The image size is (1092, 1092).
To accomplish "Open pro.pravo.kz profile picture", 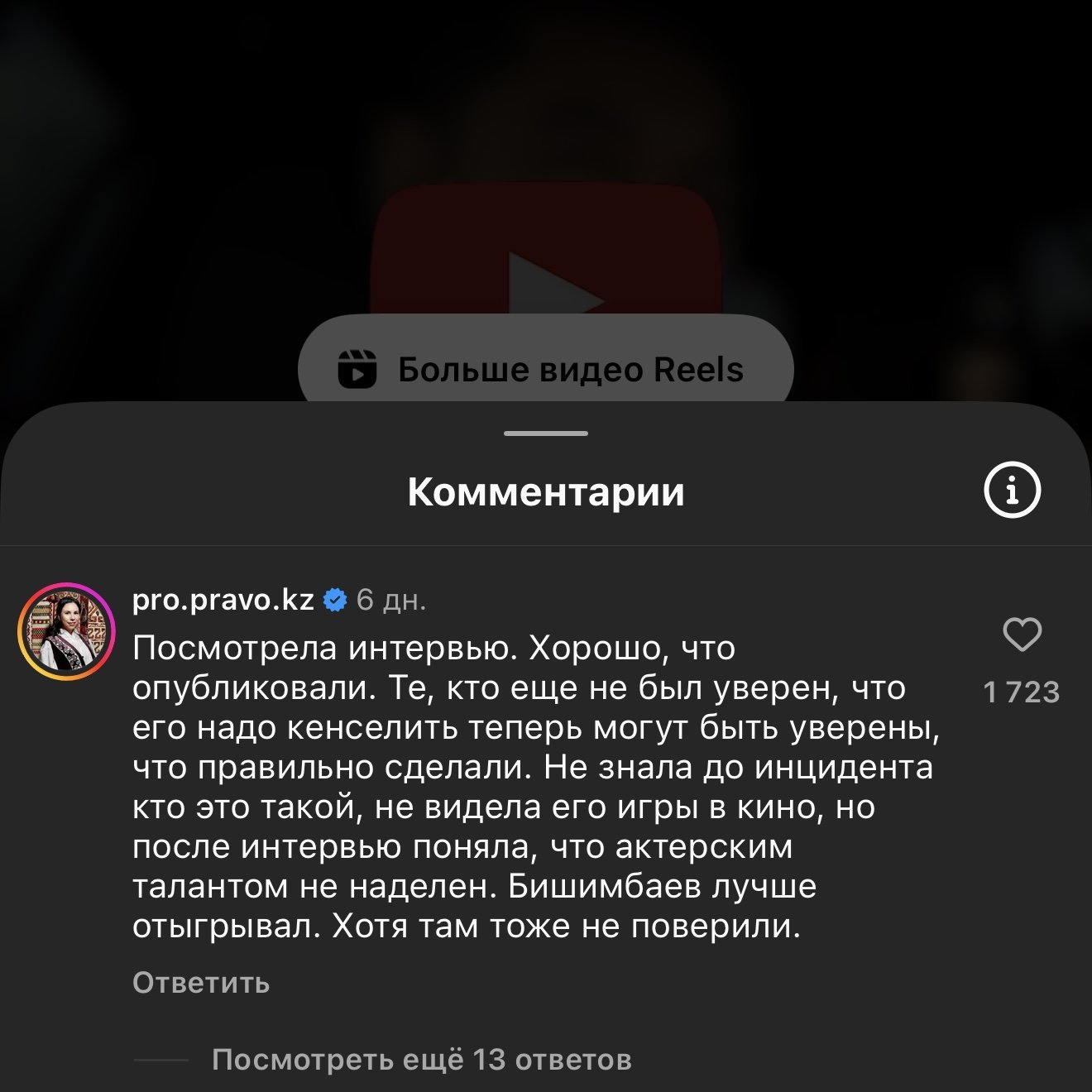I will click(66, 632).
